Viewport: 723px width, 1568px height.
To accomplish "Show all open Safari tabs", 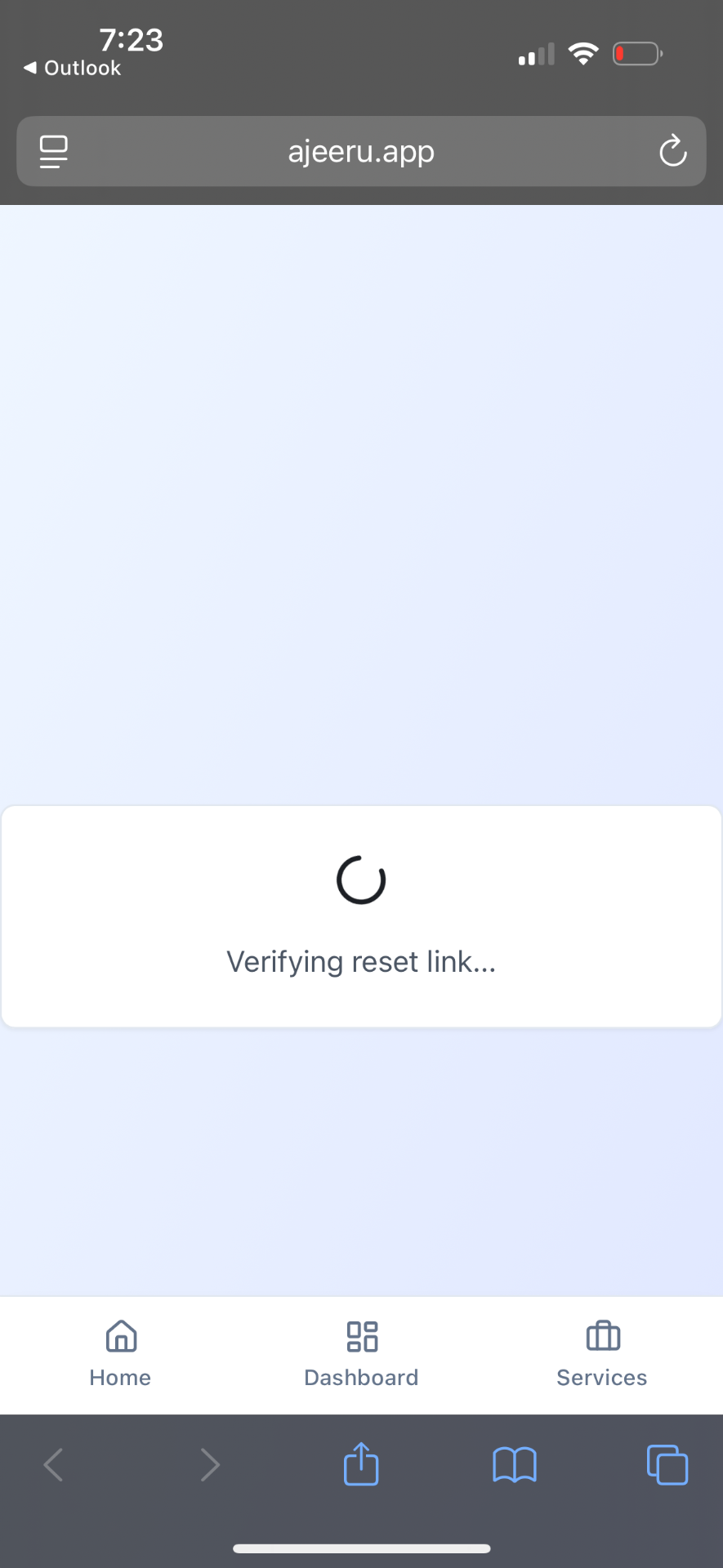I will [x=667, y=1464].
